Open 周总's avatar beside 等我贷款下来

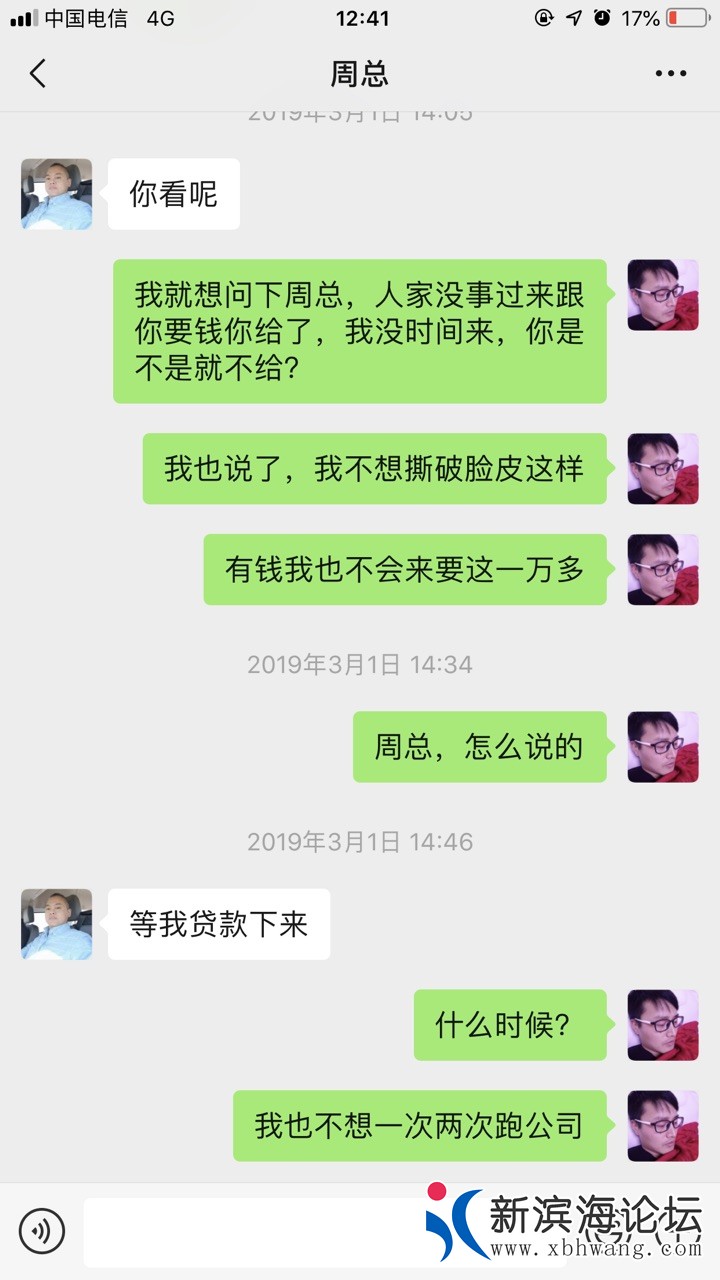point(56,924)
